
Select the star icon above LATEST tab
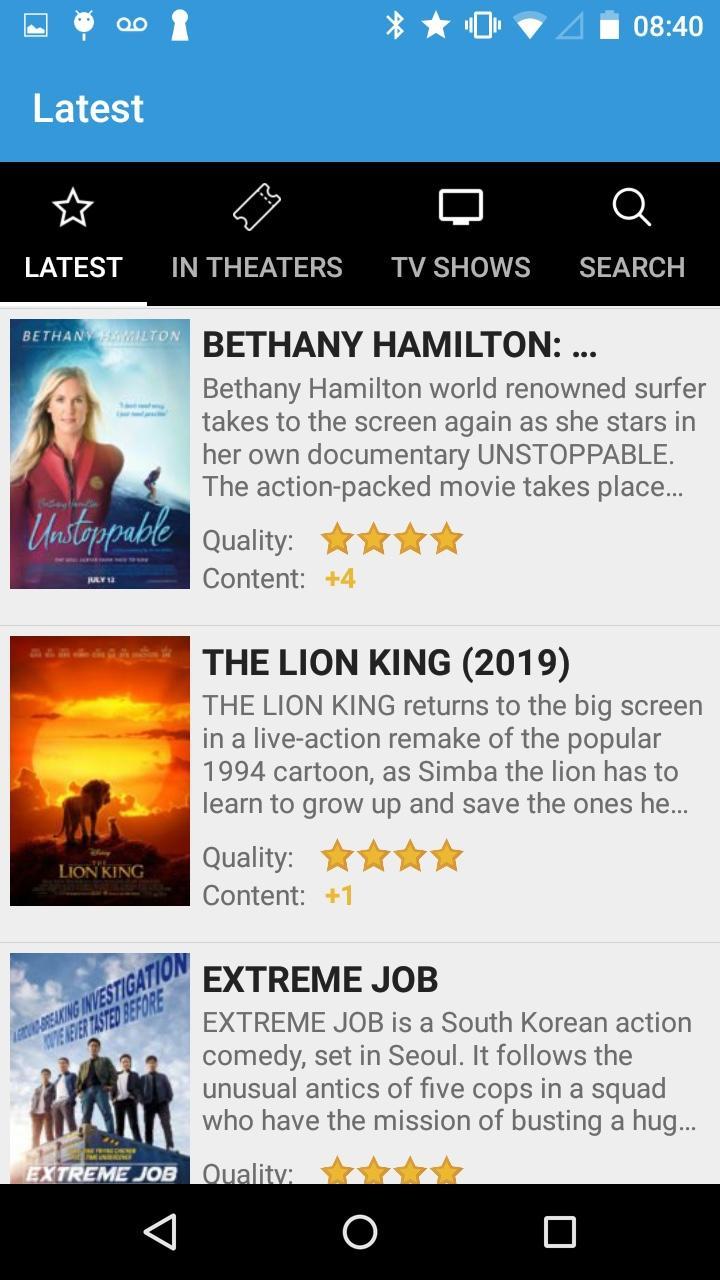pyautogui.click(x=72, y=208)
